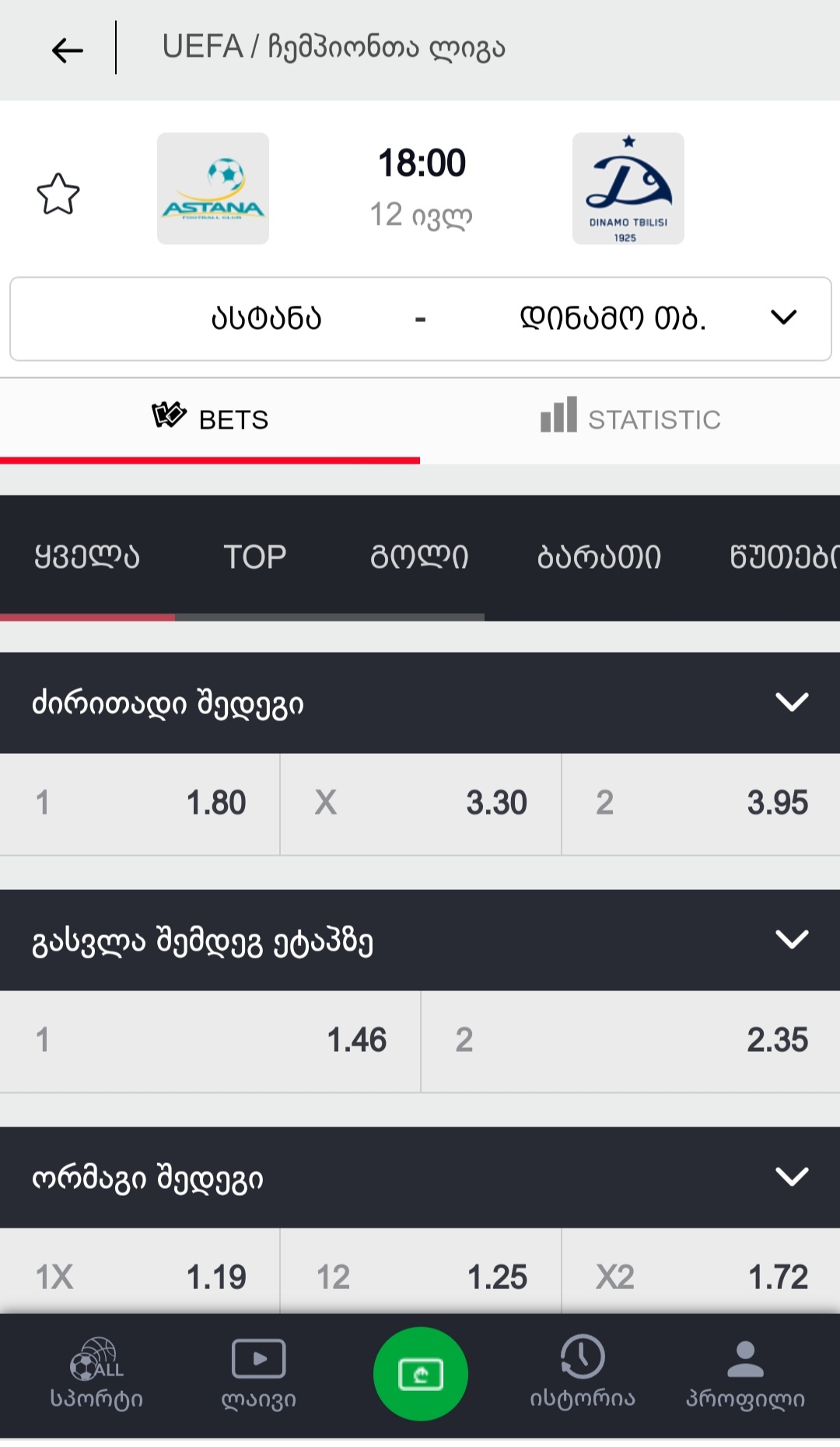Tap the green bet slip button
The width and height of the screenshot is (840, 1447).
click(420, 1374)
